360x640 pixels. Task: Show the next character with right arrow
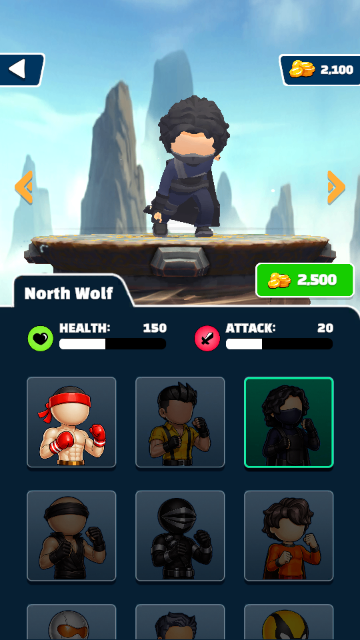coord(336,187)
